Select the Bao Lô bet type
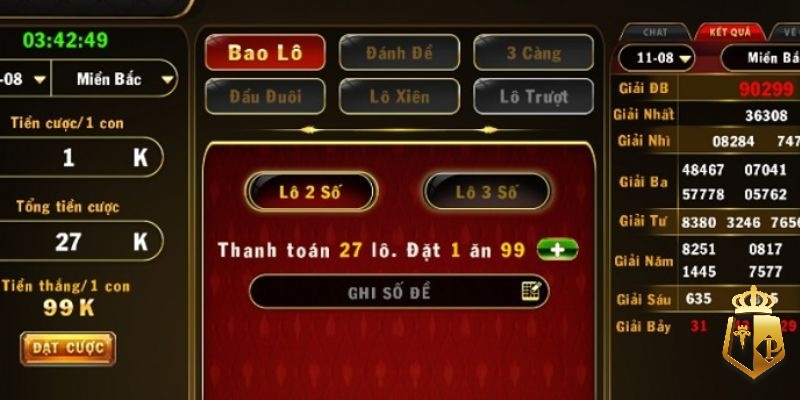The image size is (800, 400). [265, 53]
